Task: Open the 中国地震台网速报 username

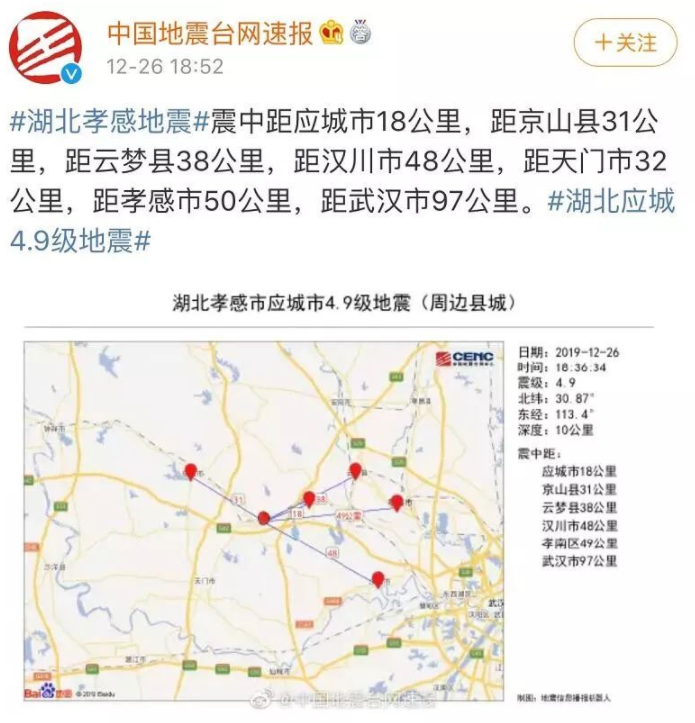Action: [x=212, y=33]
